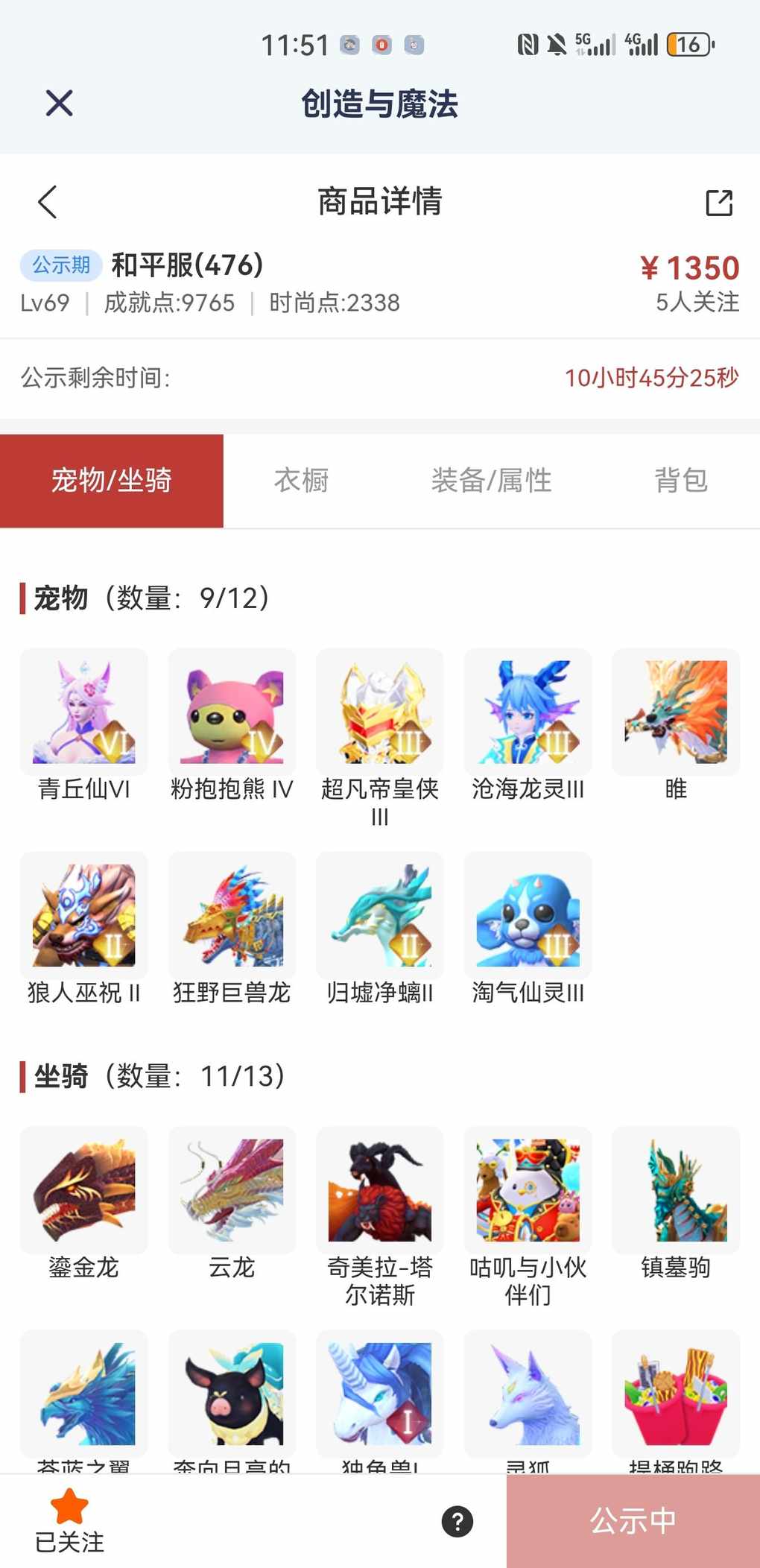This screenshot has width=760, height=1568.
Task: Go back from 商品详情
Action: pos(48,202)
